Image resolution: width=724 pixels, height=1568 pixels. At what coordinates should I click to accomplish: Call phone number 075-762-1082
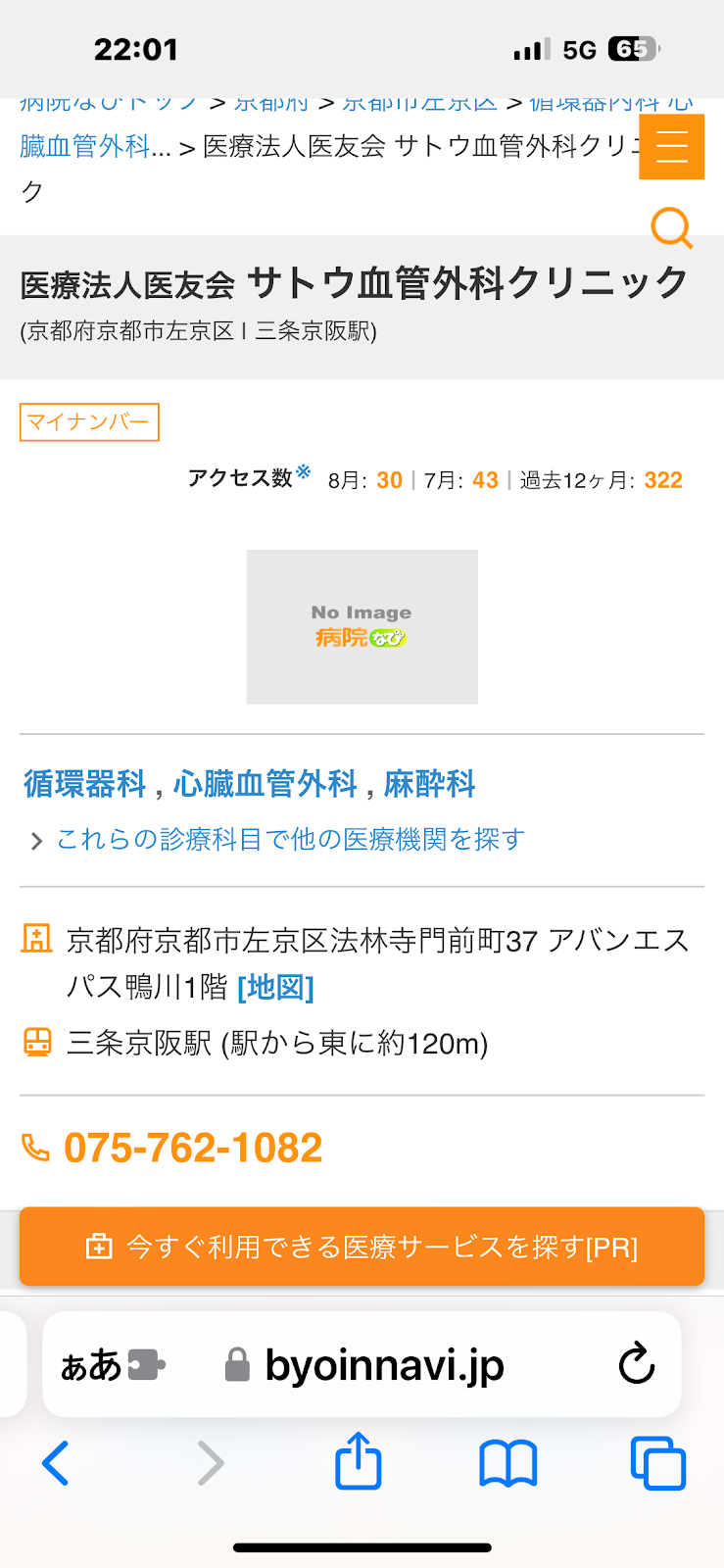click(x=193, y=1148)
